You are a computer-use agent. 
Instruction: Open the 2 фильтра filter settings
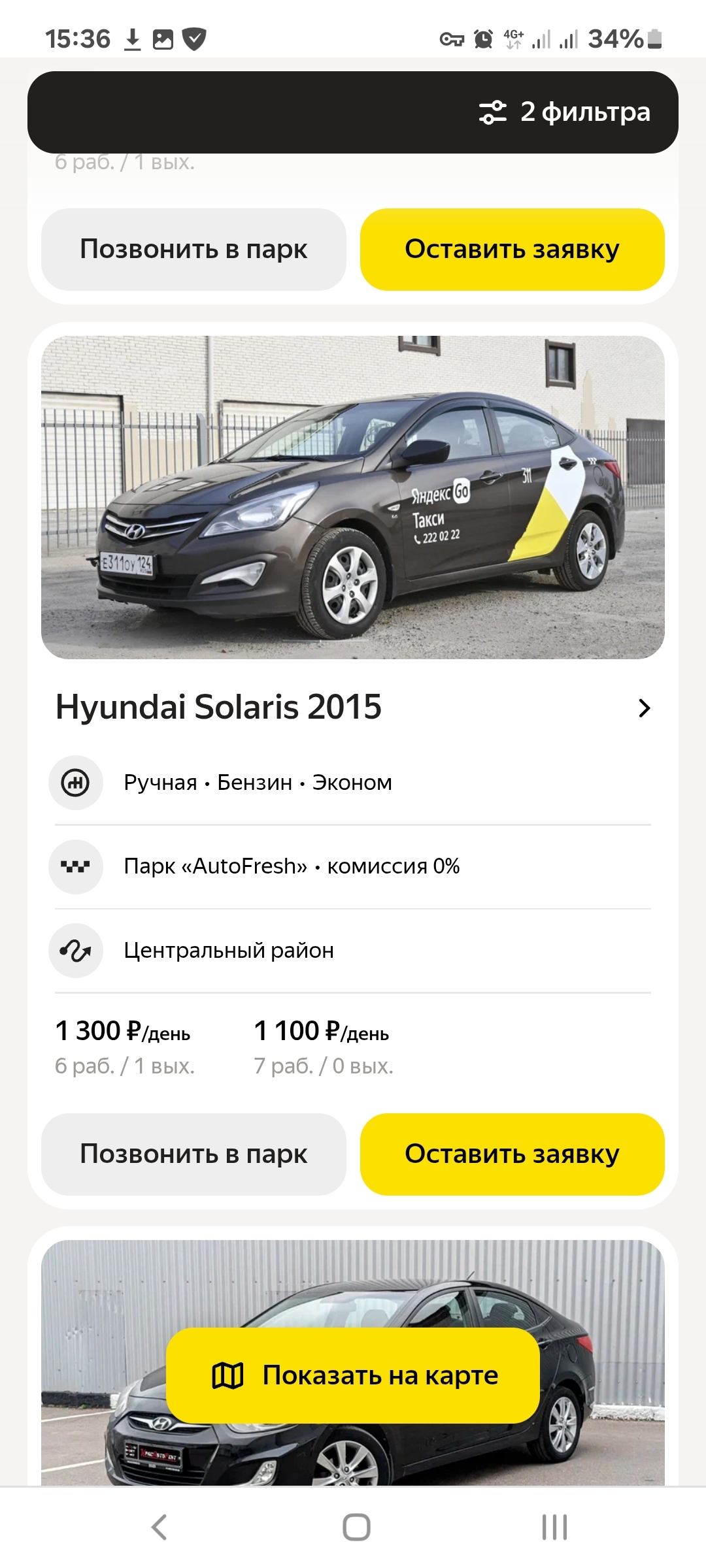click(565, 112)
